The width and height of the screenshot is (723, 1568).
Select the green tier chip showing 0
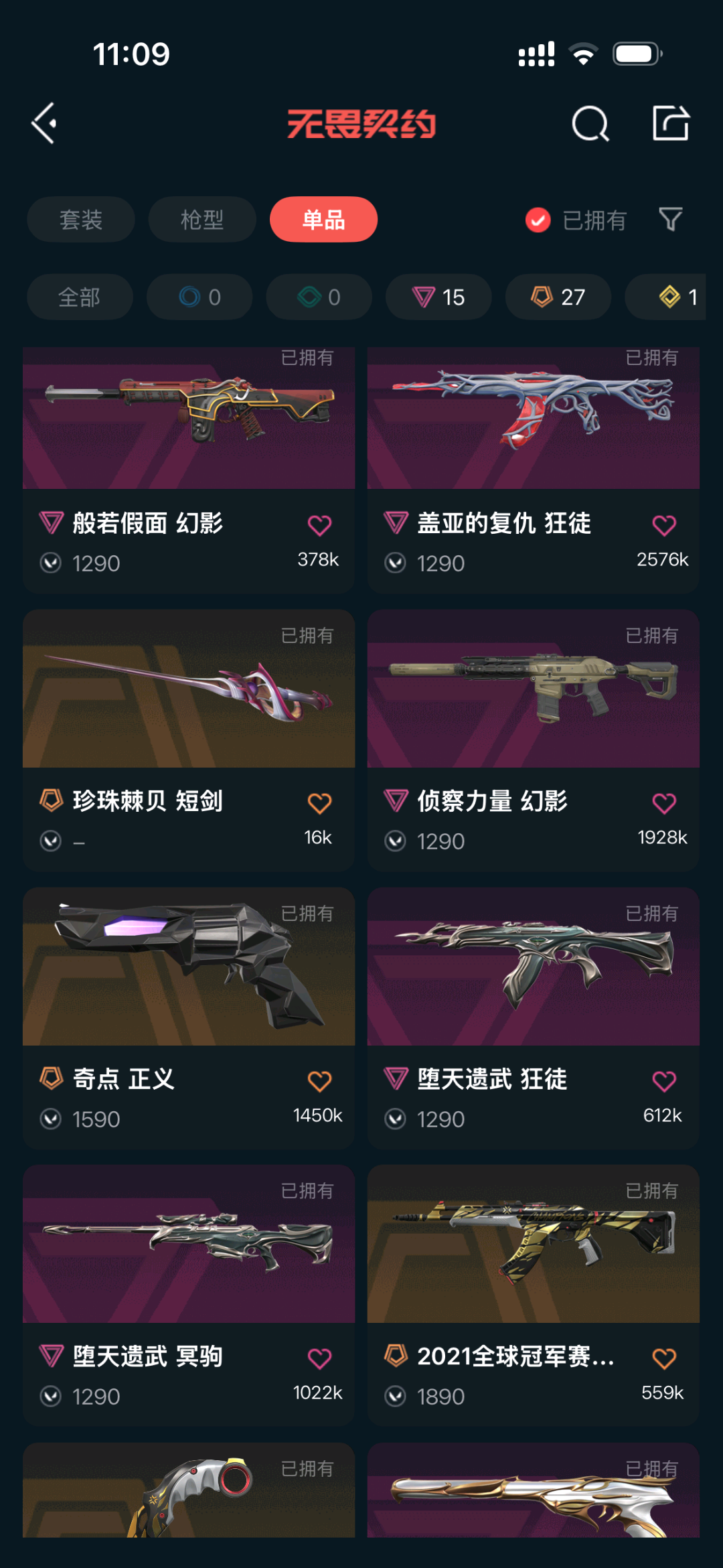coord(319,297)
